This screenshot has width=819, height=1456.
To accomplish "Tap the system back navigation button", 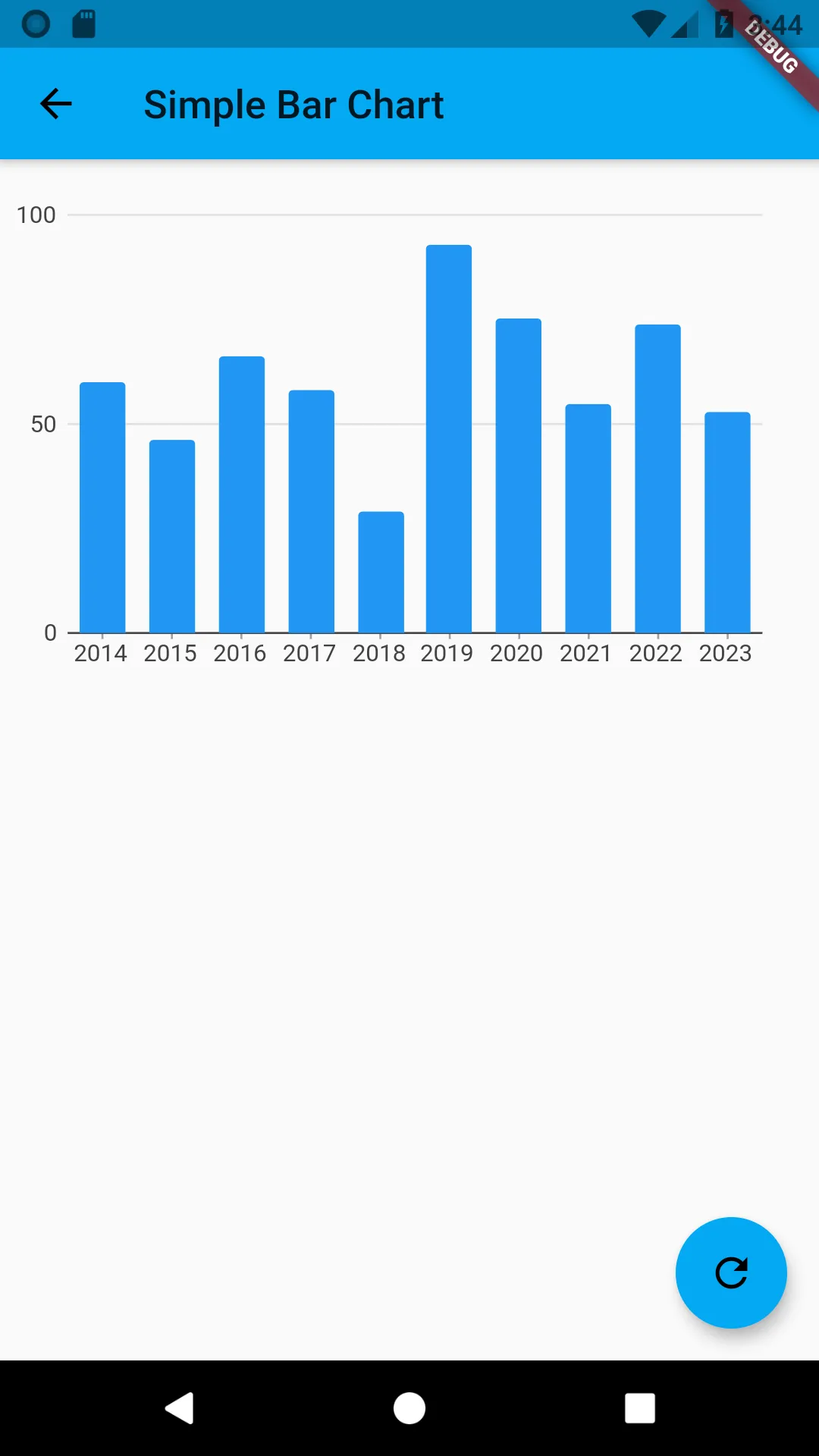I will [180, 1408].
